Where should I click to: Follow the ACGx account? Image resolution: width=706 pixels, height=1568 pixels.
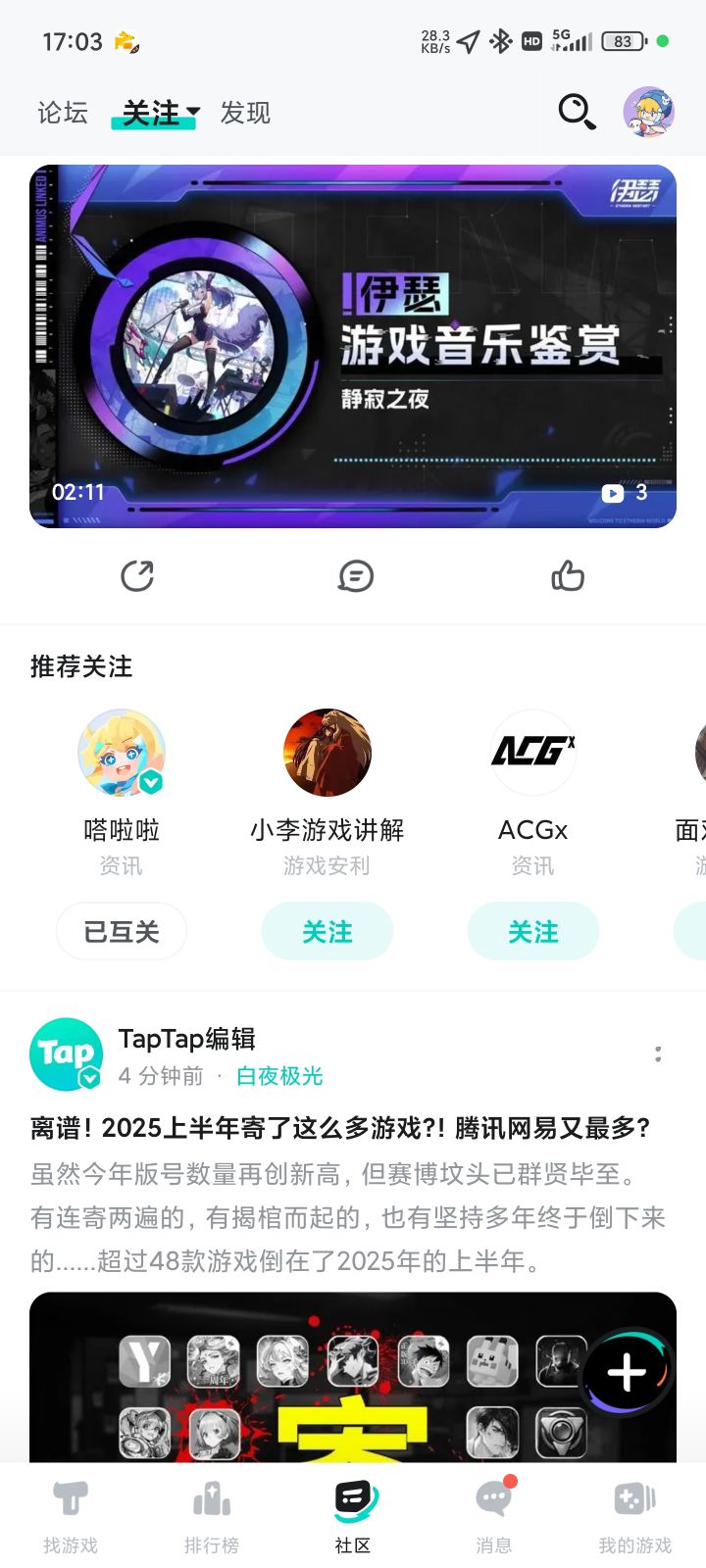coord(533,931)
